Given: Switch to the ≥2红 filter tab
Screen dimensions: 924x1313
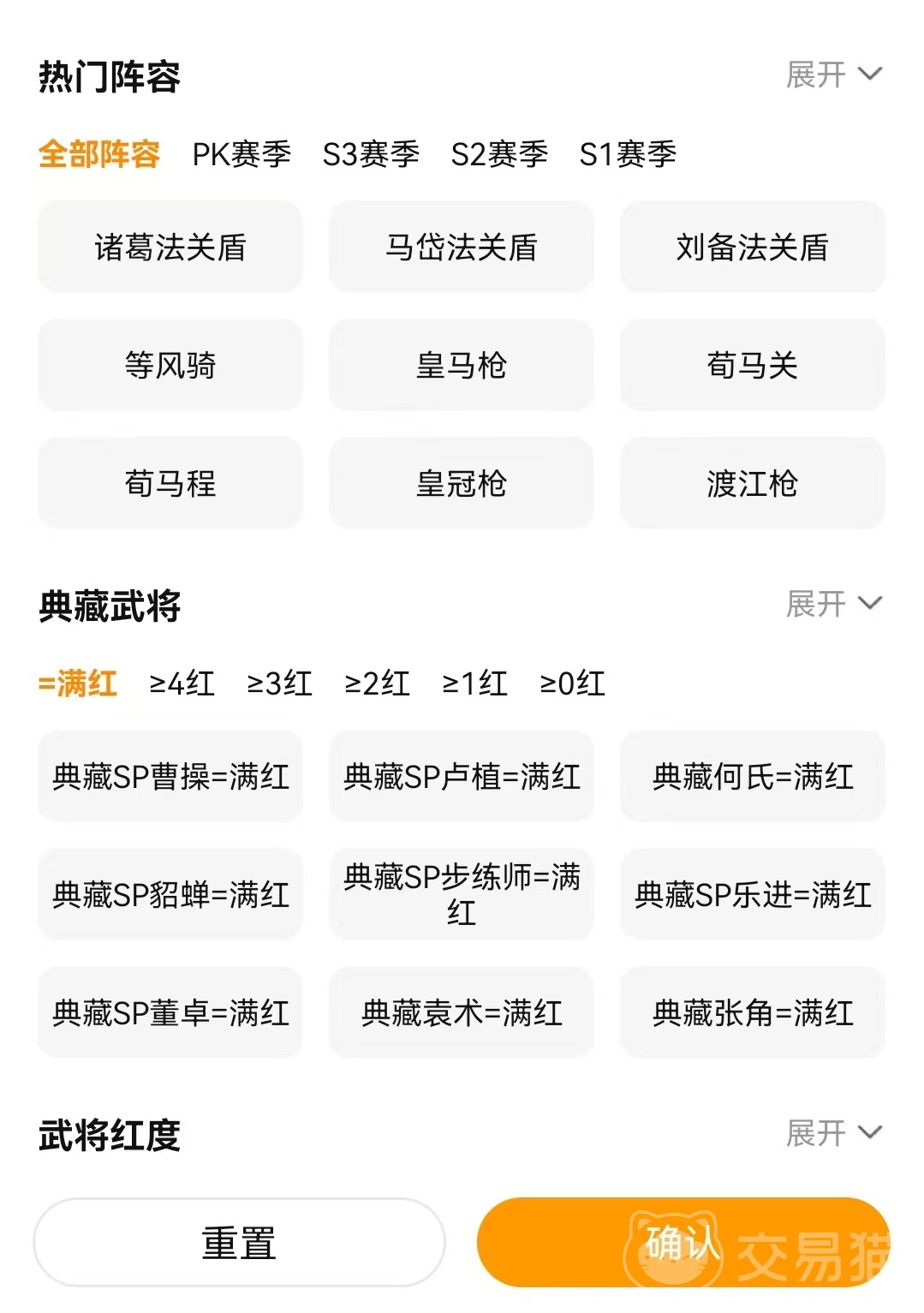Looking at the screenshot, I should coord(377,683).
